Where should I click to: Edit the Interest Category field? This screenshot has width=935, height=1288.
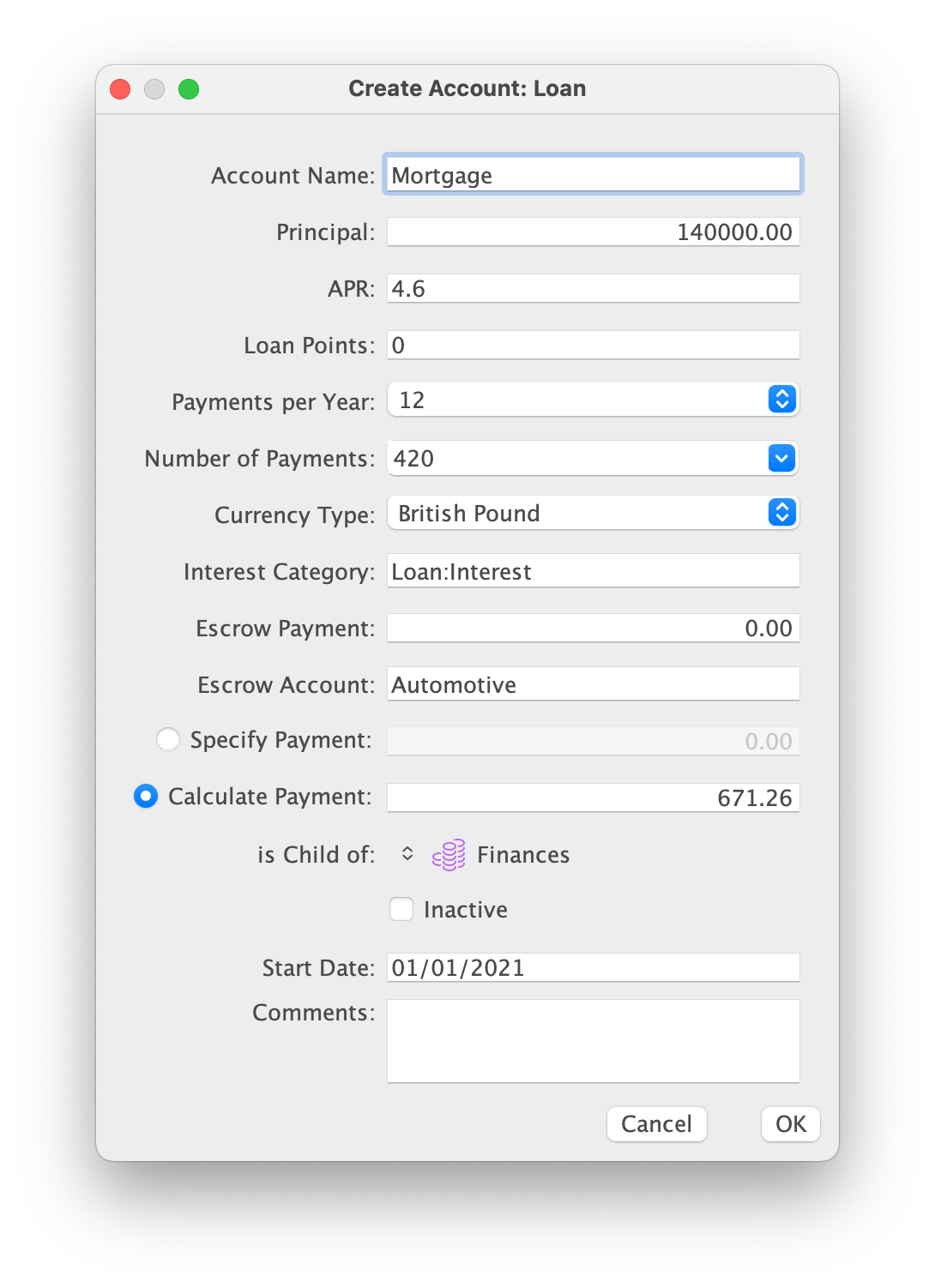pyautogui.click(x=592, y=572)
